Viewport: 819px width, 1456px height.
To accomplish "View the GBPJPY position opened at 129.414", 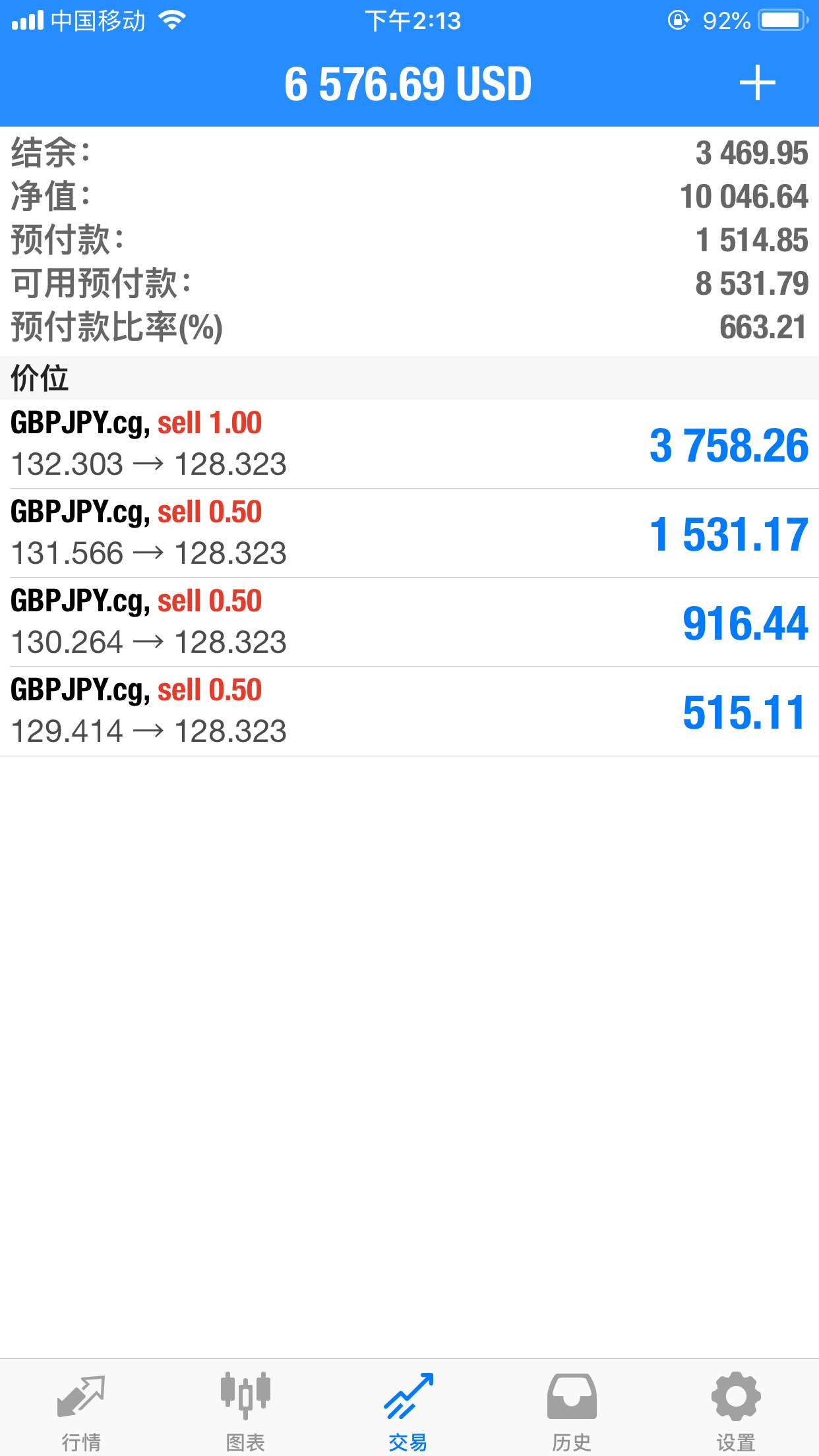I will pos(409,711).
